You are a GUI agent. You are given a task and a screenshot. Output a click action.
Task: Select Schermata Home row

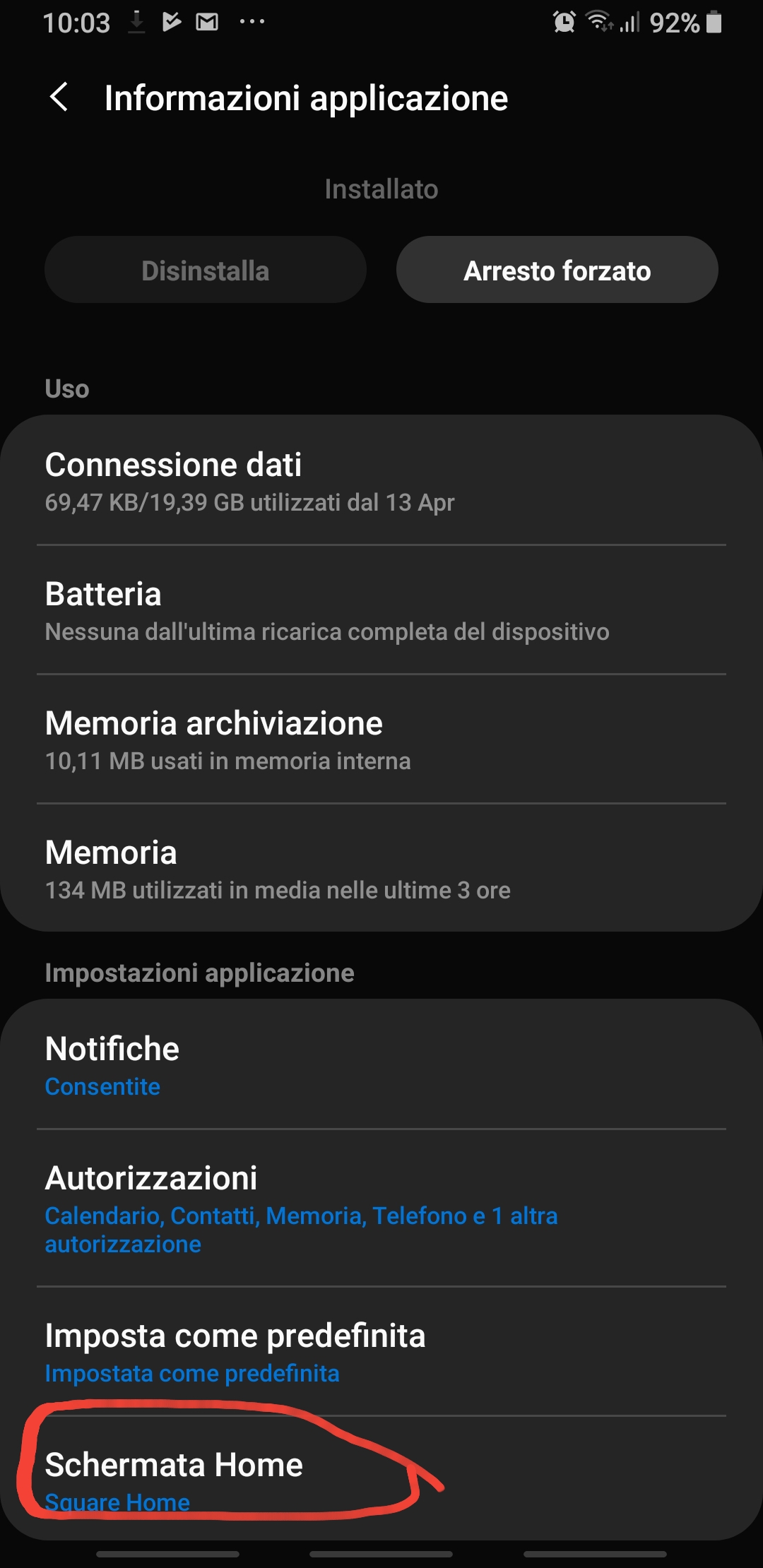381,1479
